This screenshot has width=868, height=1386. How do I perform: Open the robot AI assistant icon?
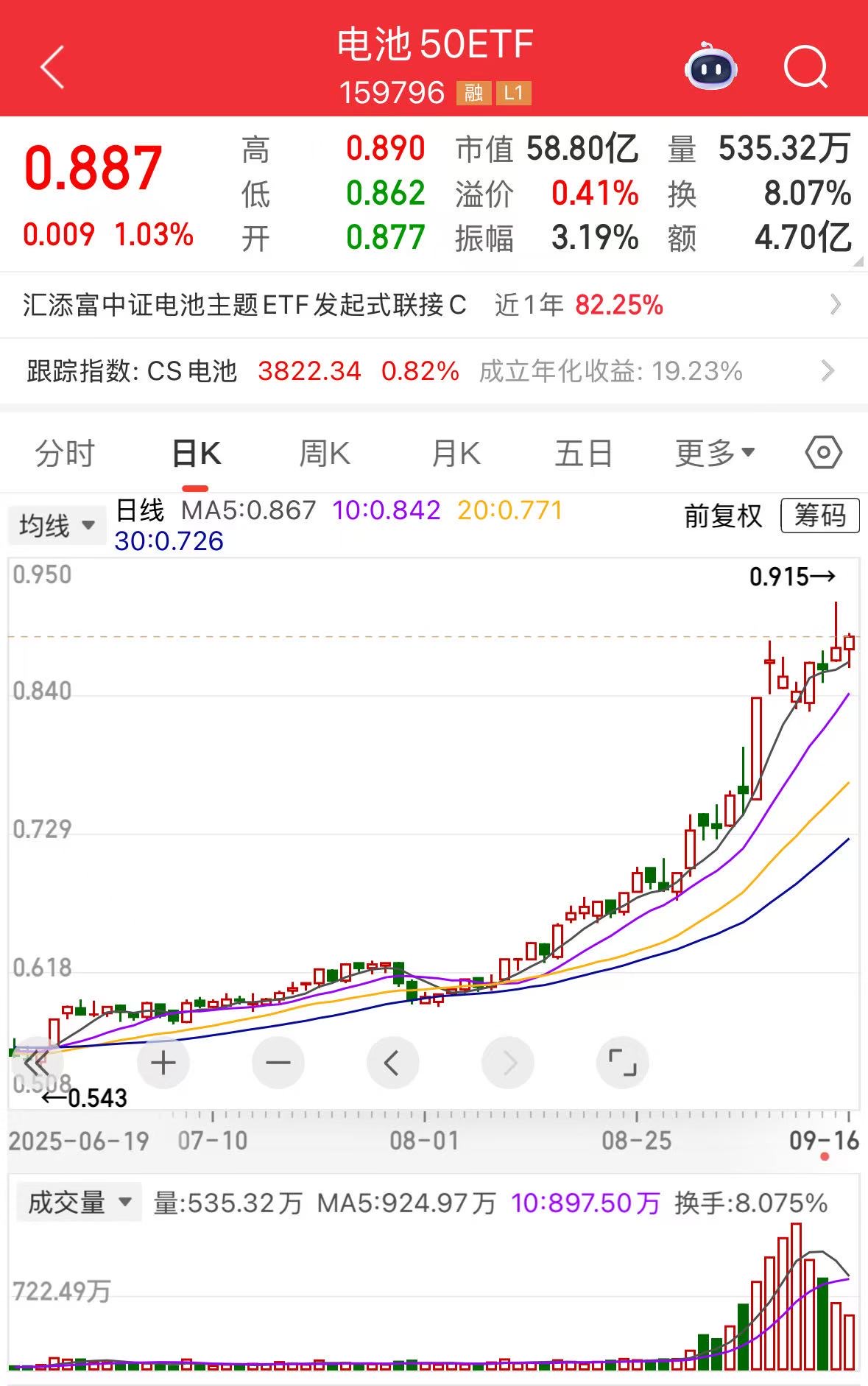tap(710, 67)
